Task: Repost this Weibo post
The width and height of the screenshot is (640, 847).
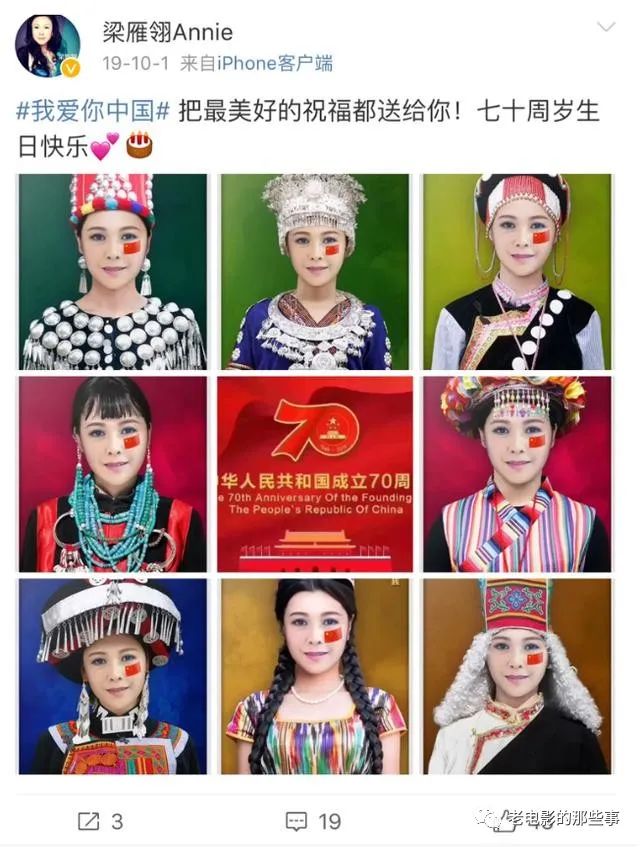Action: pos(100,822)
